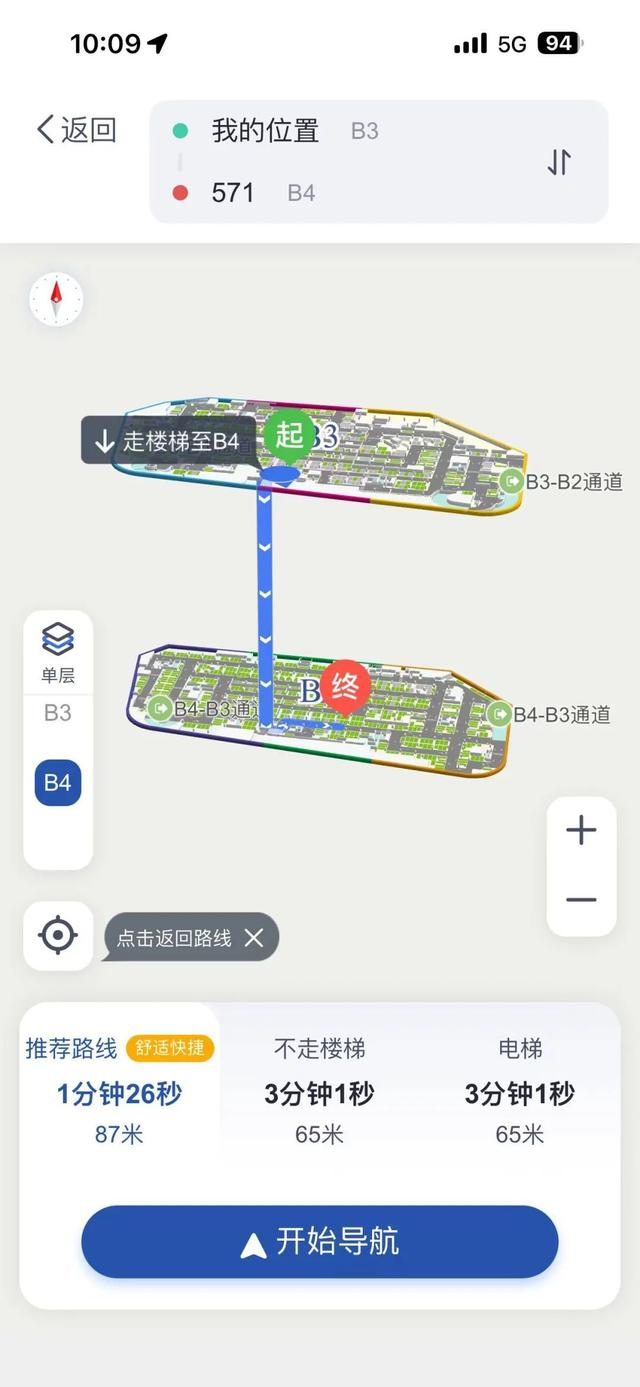Dismiss the 点击返回路线 tip
Viewport: 640px width, 1387px height.
(254, 938)
